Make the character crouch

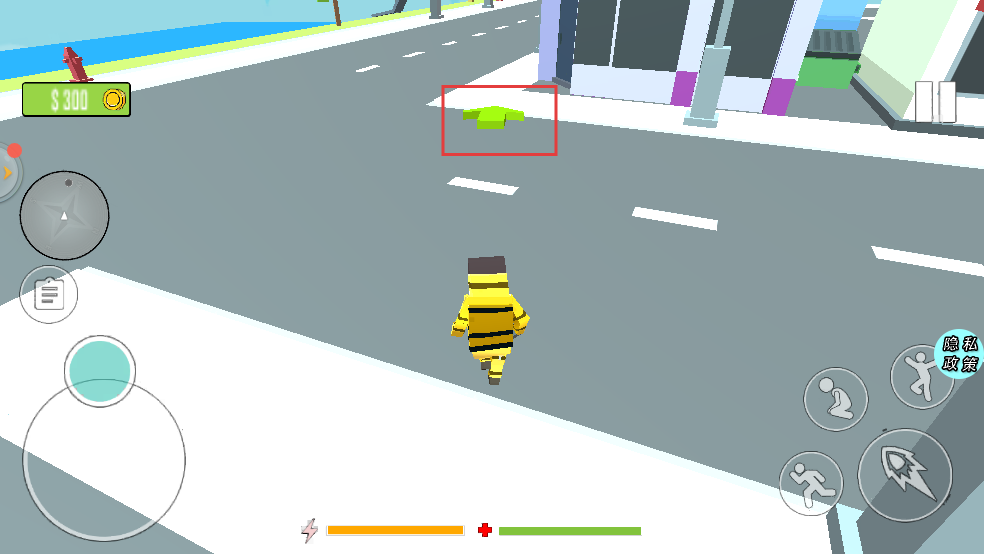(x=835, y=399)
